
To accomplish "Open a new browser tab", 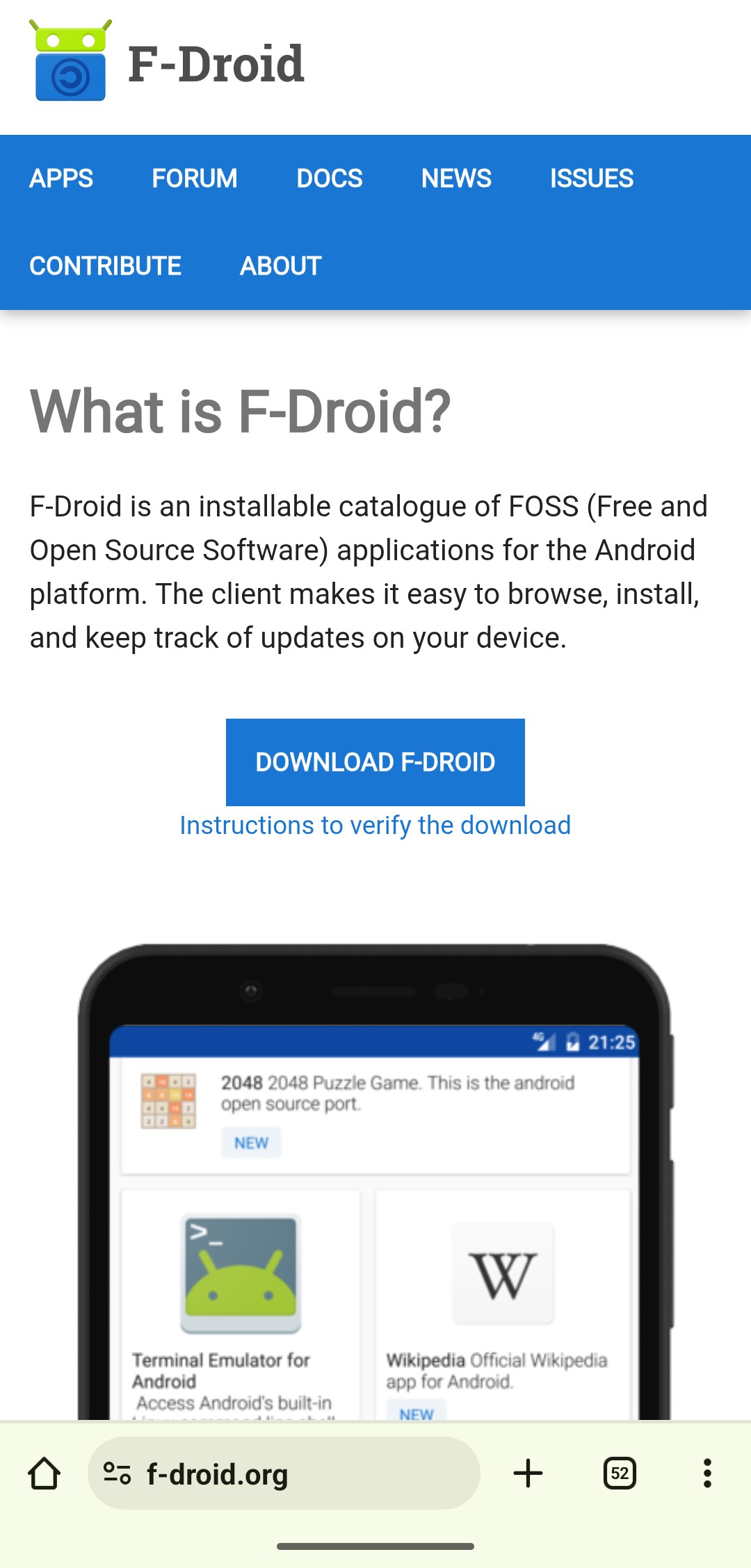I will pos(528,1473).
